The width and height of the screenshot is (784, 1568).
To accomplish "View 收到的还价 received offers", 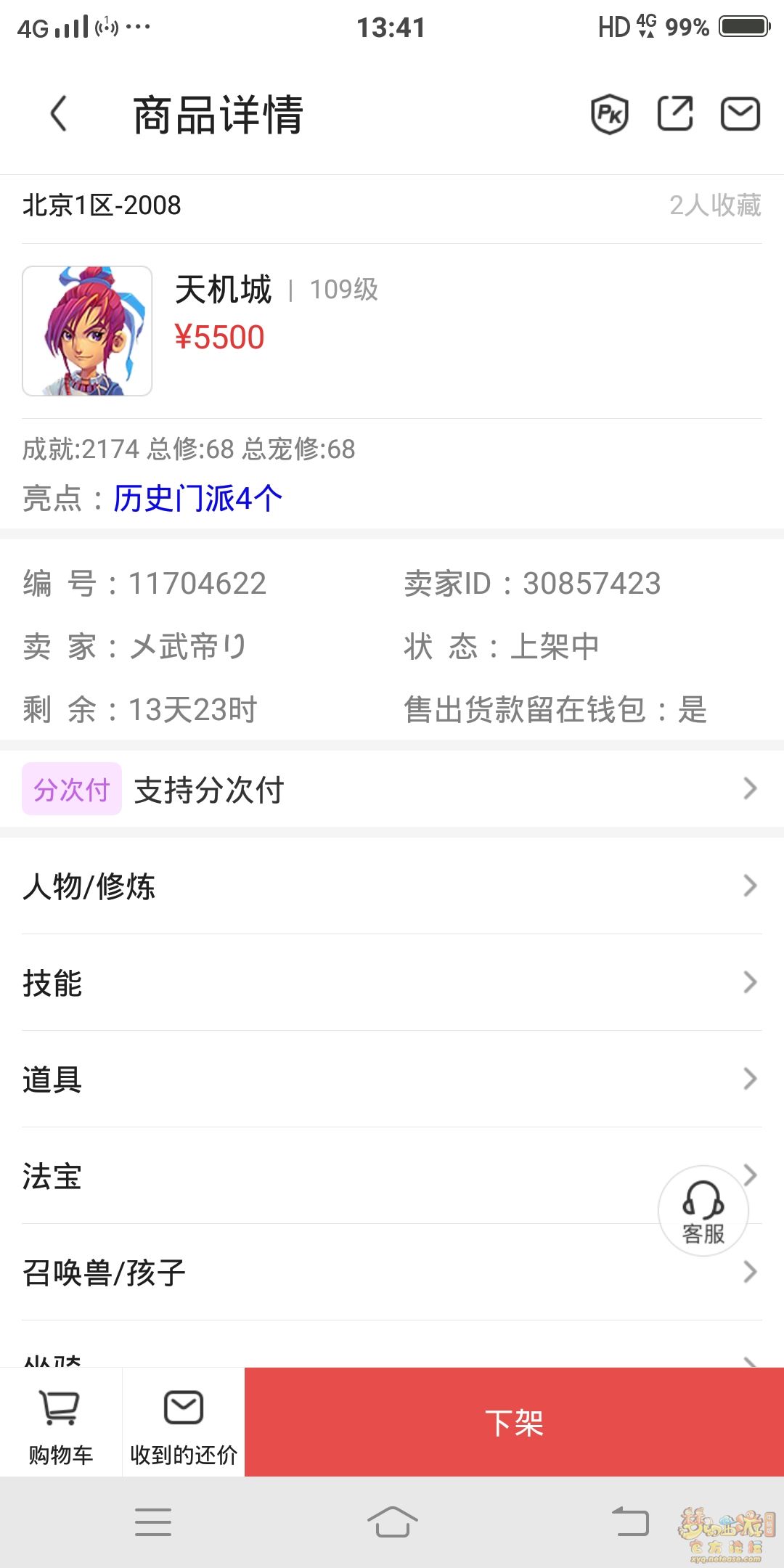I will [x=184, y=1422].
